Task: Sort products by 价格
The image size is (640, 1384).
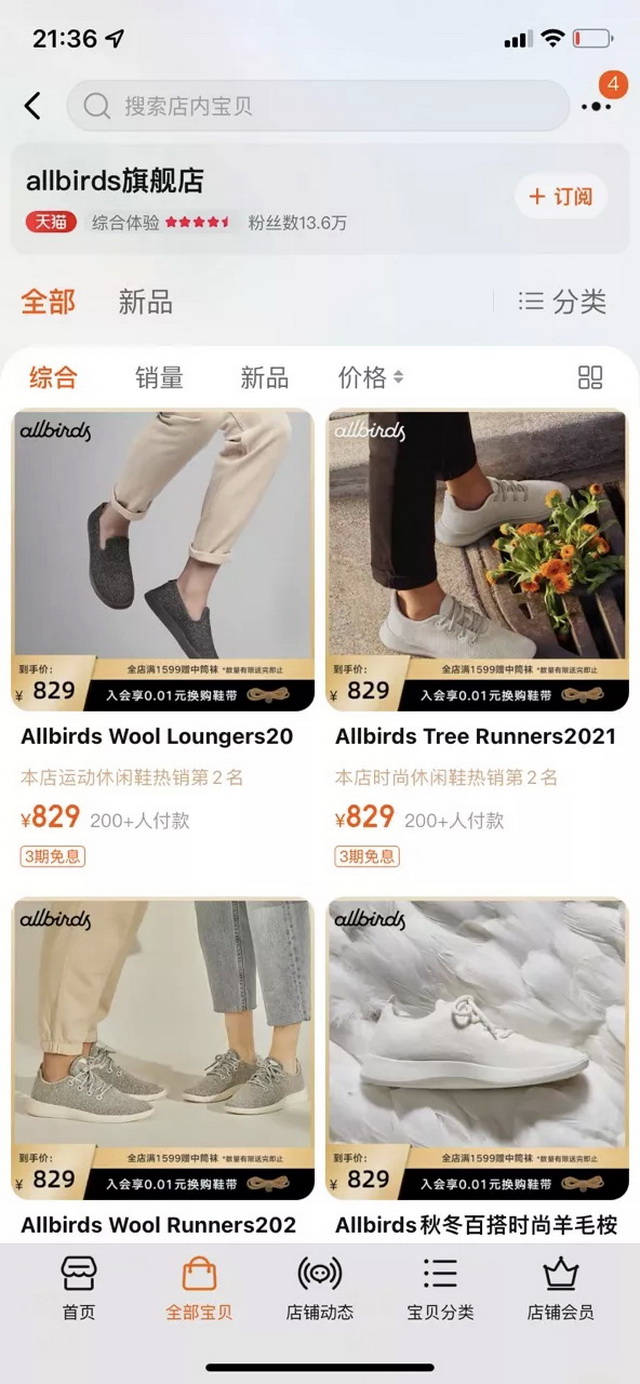Action: tap(370, 377)
